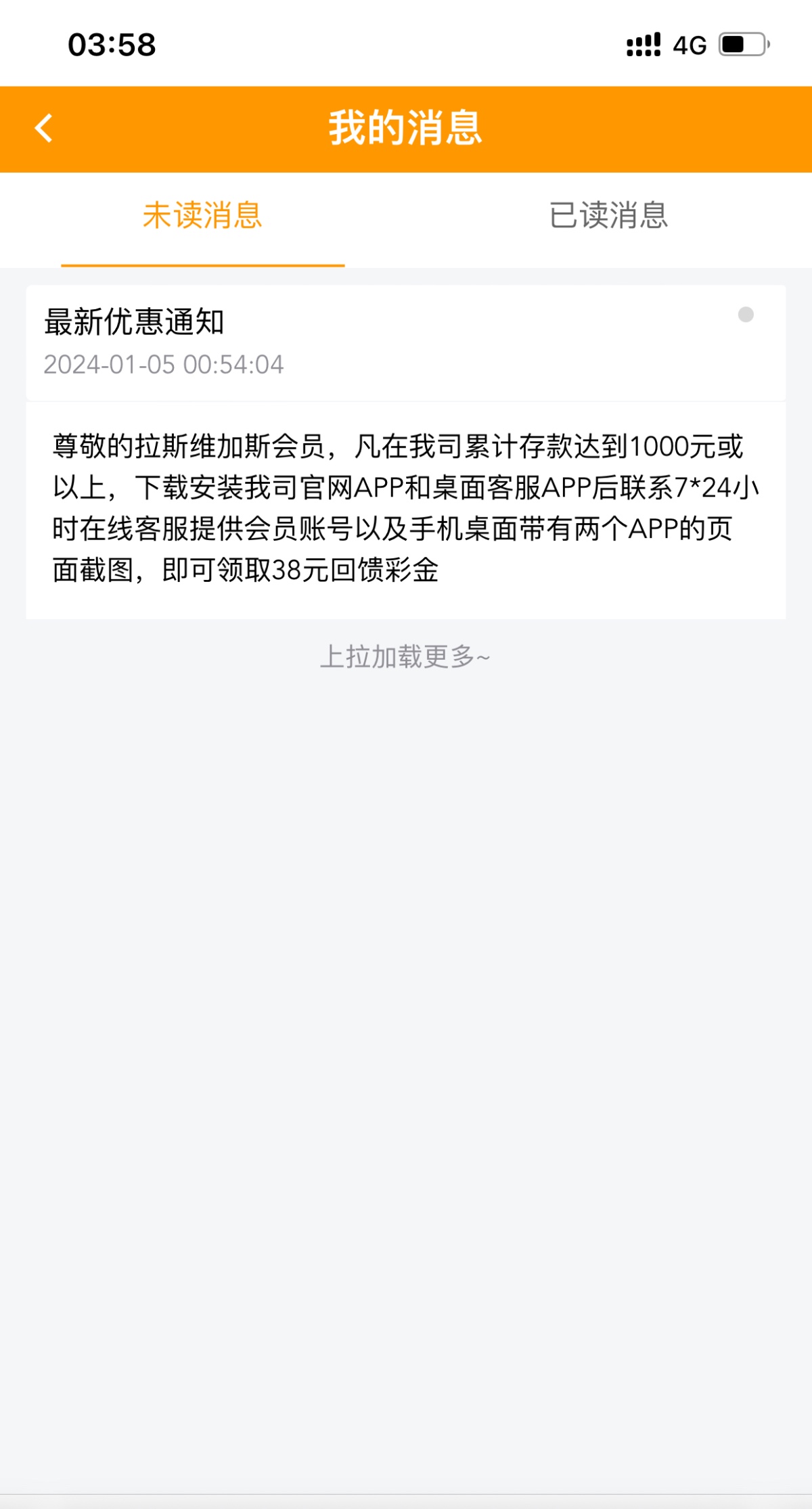Switch to the 已读消息 tab
The width and height of the screenshot is (812, 1509).
click(608, 216)
